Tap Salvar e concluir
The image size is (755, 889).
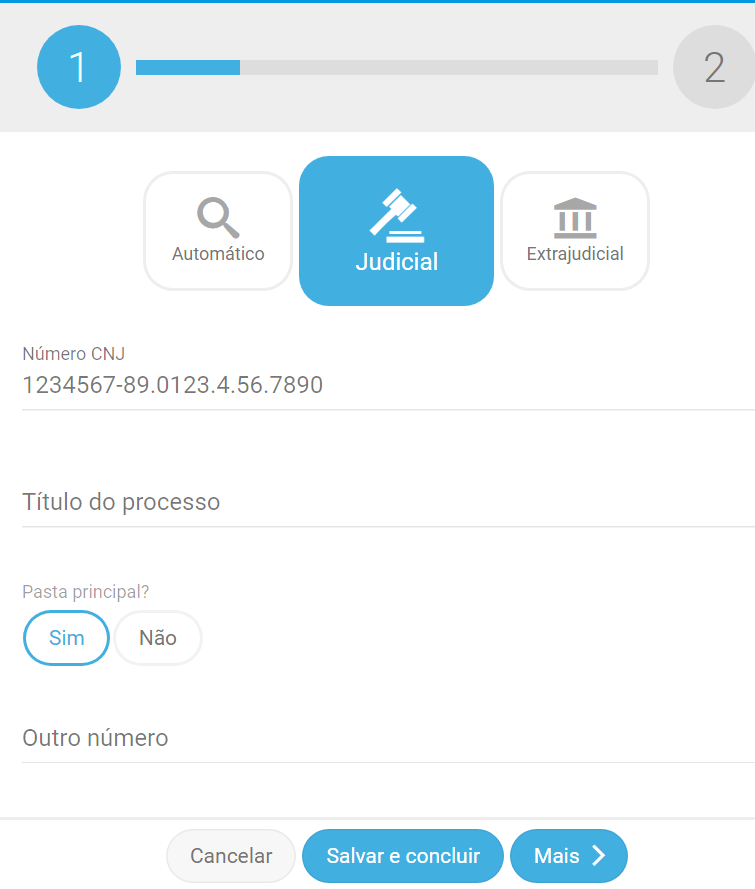(403, 856)
